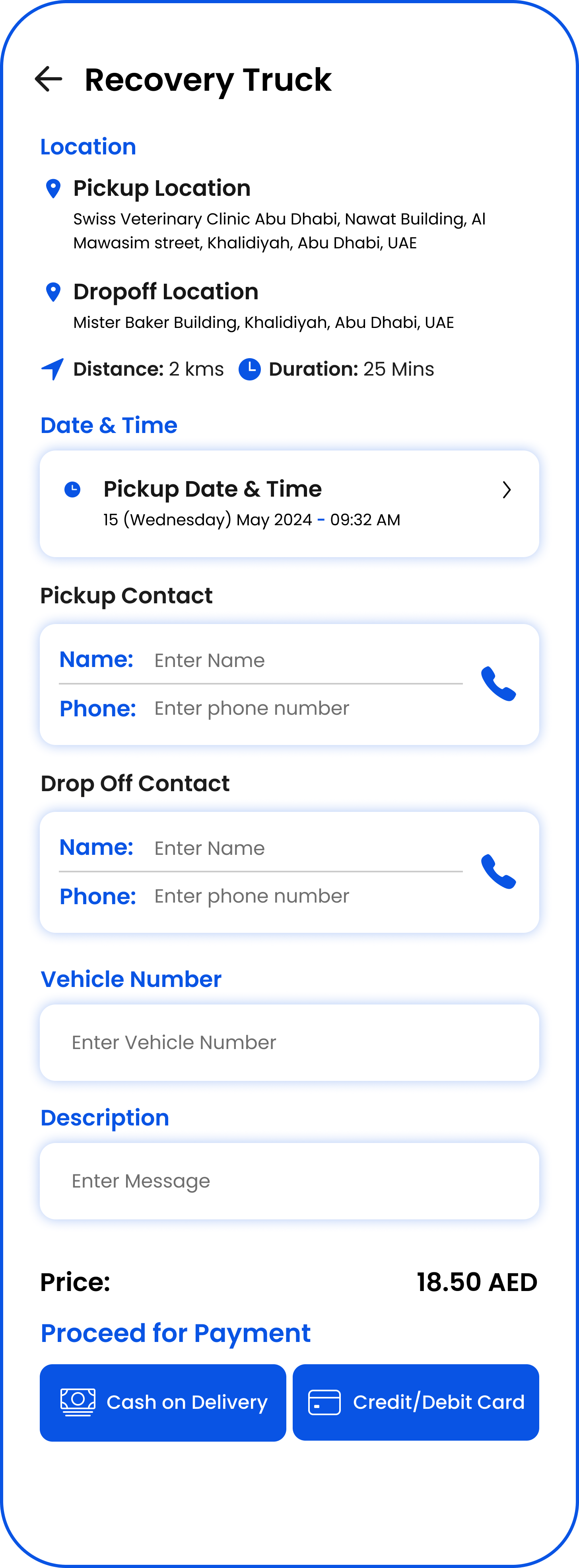
Task: Select the Drop Off Contact name field
Action: [x=304, y=848]
